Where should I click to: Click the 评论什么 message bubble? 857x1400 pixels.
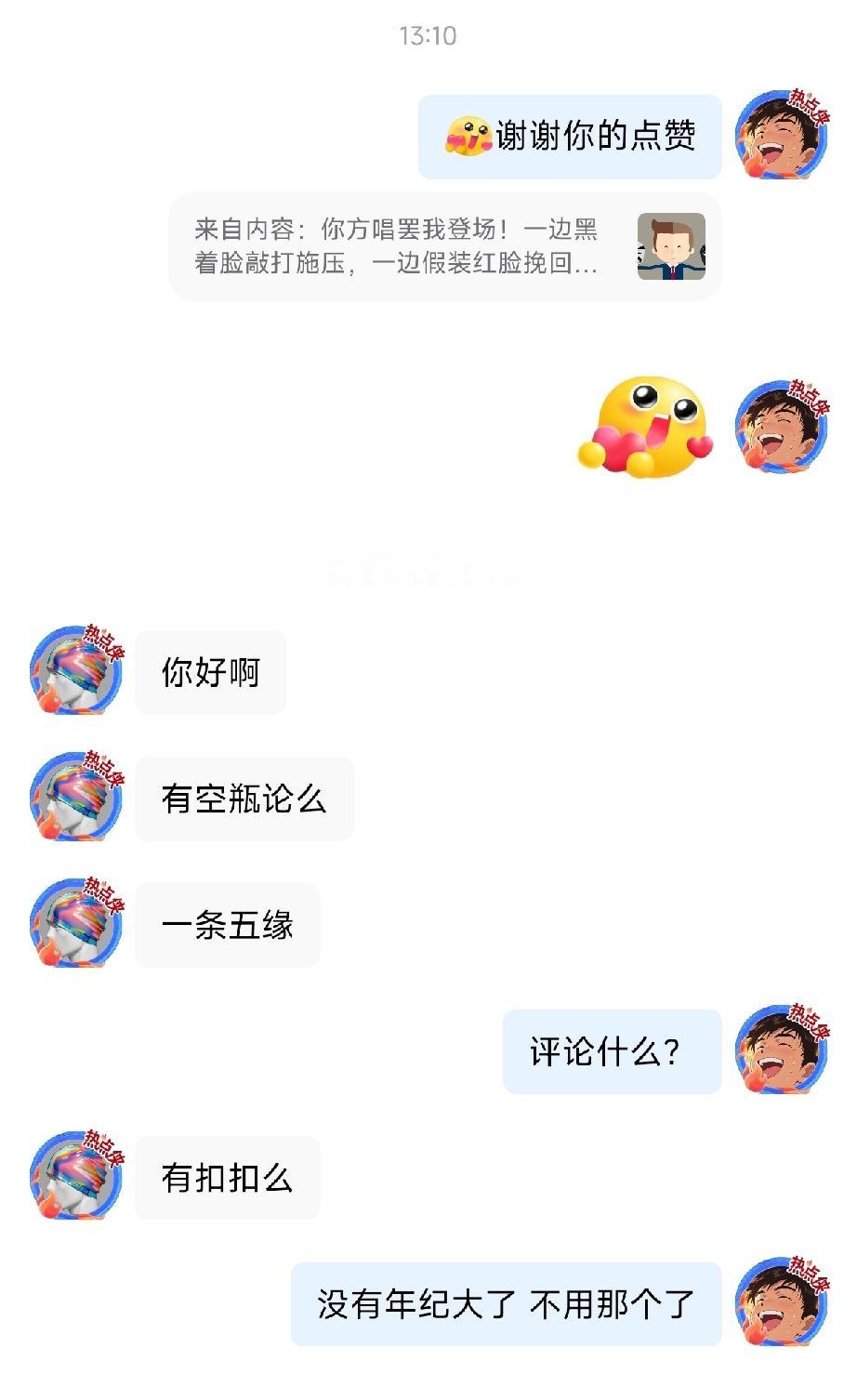tap(612, 1050)
